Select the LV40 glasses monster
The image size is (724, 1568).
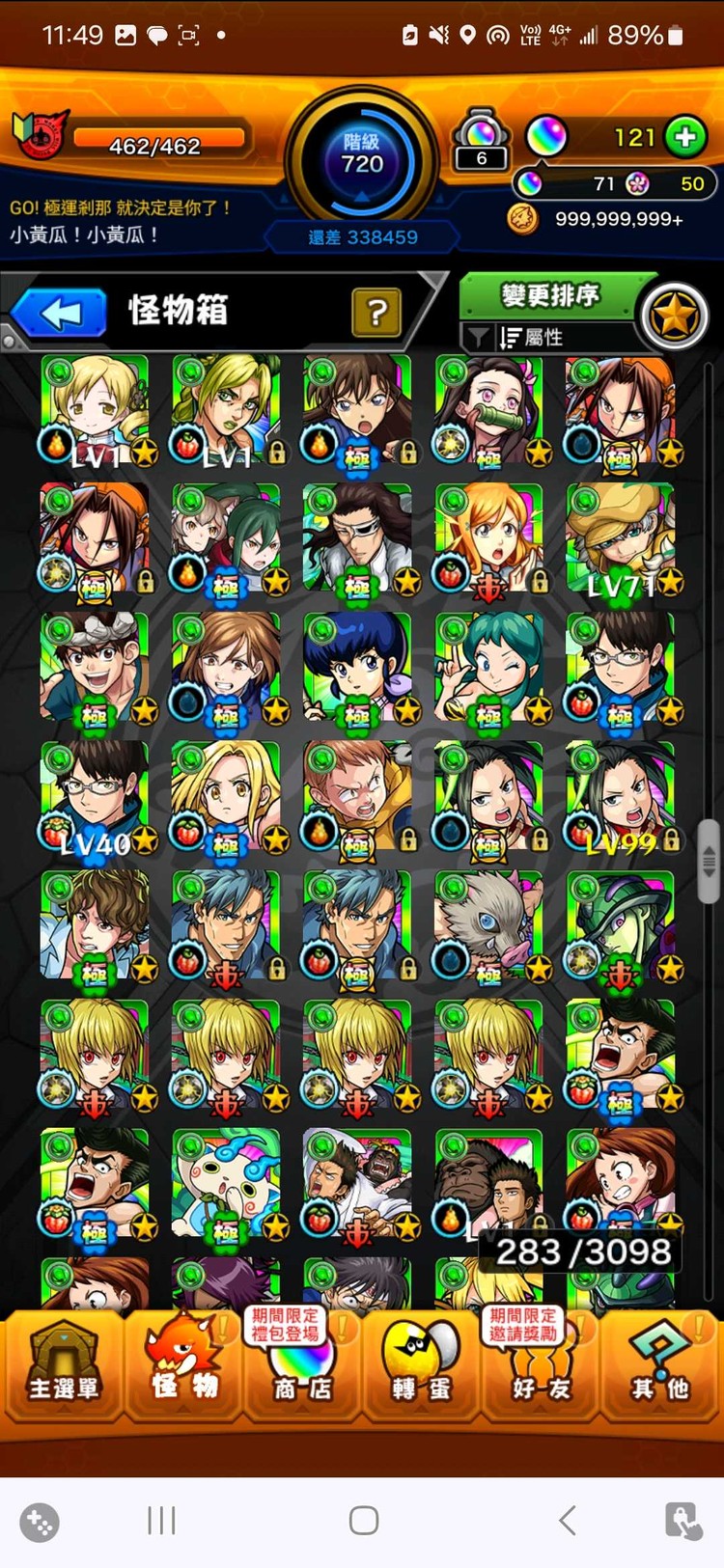coord(95,798)
